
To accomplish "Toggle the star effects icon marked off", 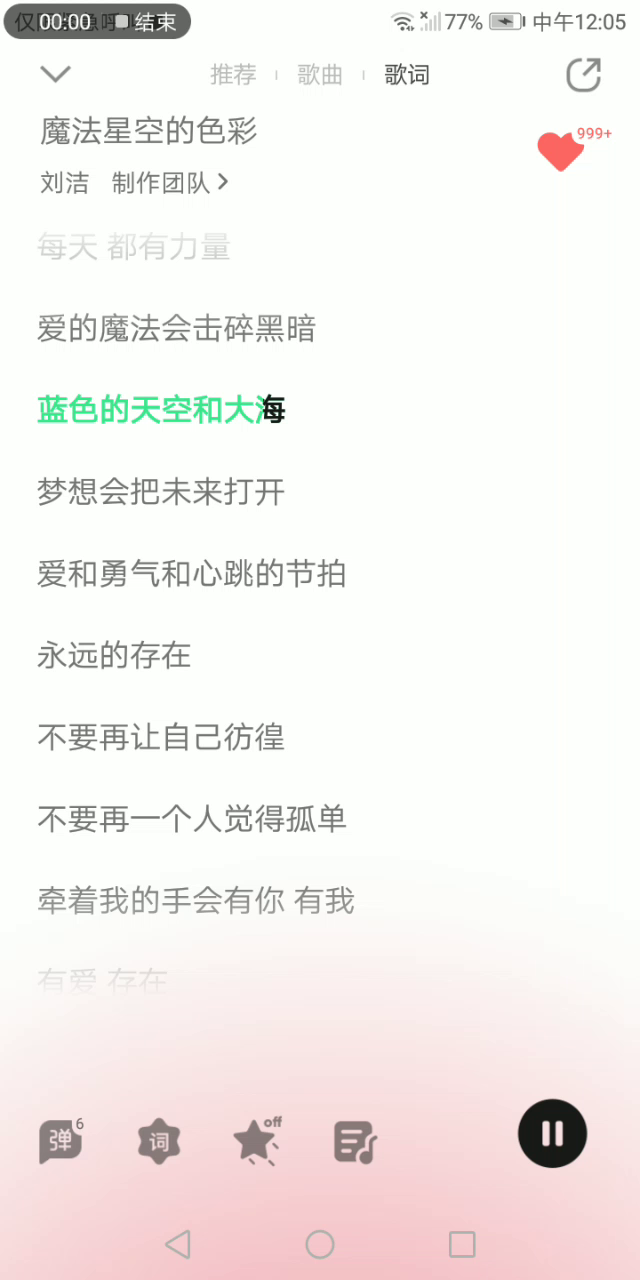I will pyautogui.click(x=256, y=1141).
